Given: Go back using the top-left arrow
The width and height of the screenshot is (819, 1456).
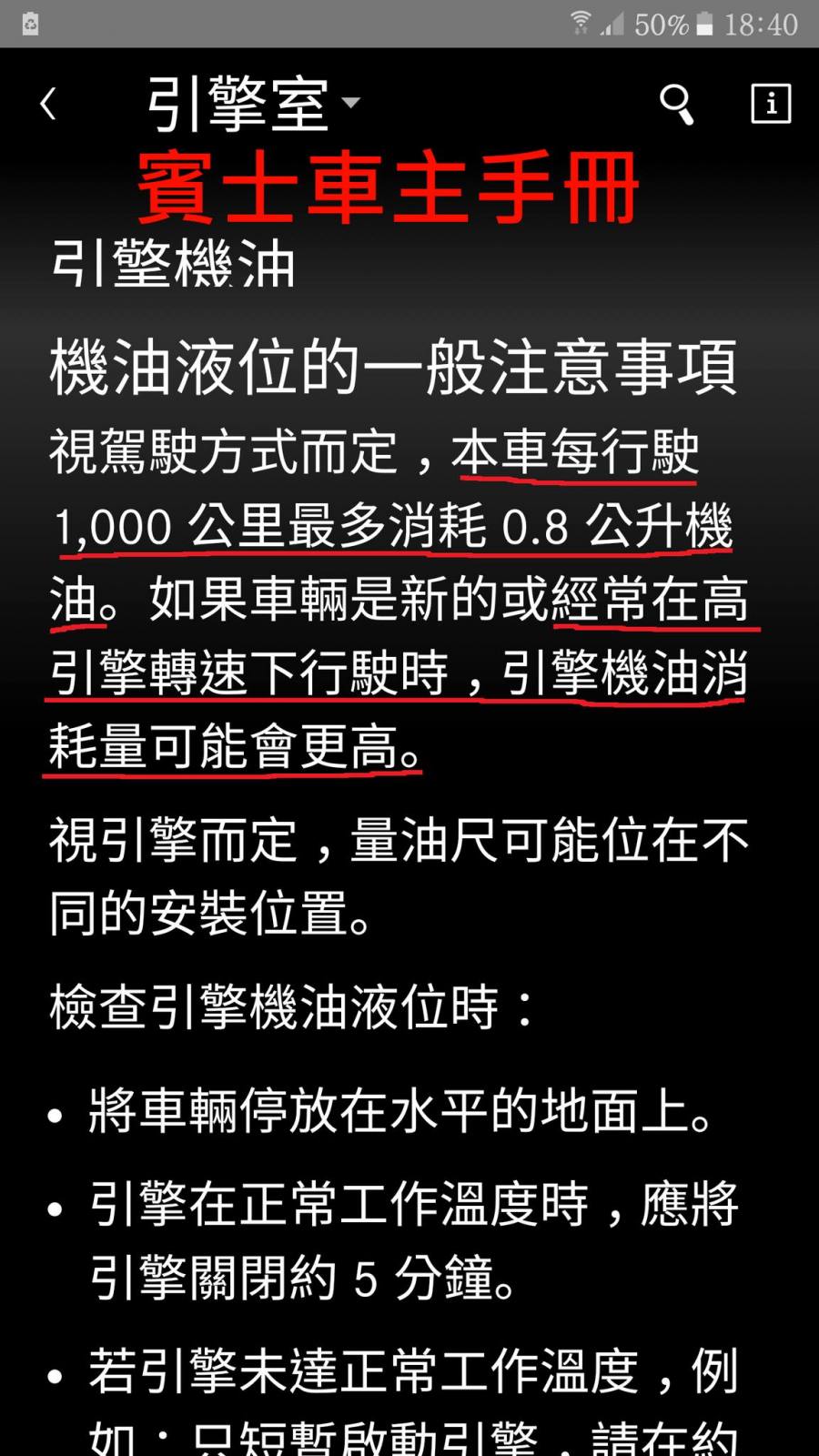Looking at the screenshot, I should click(x=48, y=104).
